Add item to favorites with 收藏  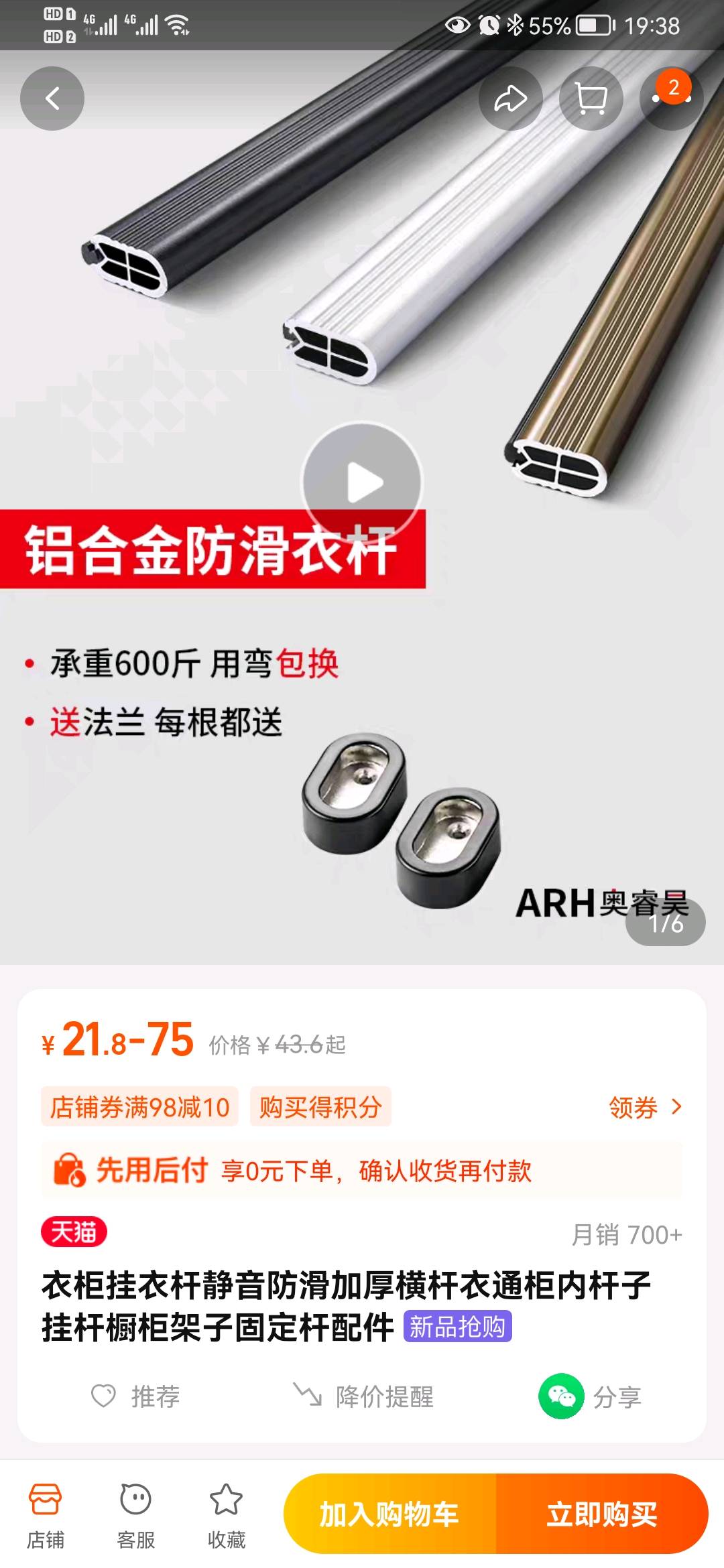(227, 1512)
